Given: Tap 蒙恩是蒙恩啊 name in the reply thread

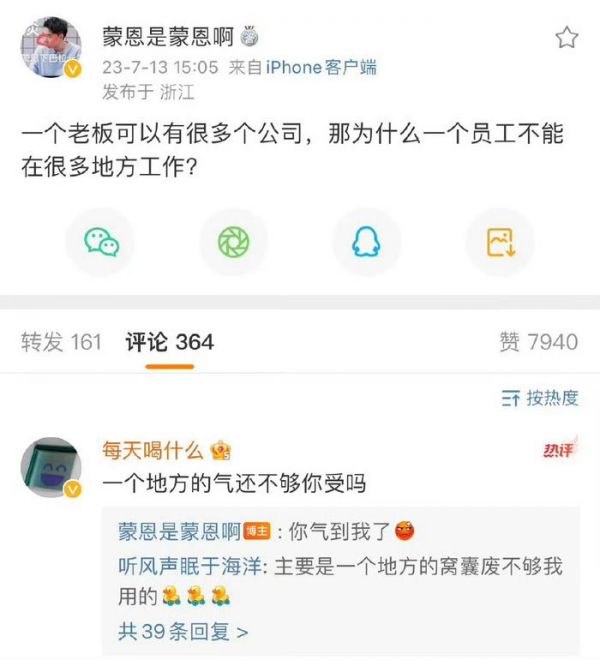Looking at the screenshot, I should coord(178,531).
